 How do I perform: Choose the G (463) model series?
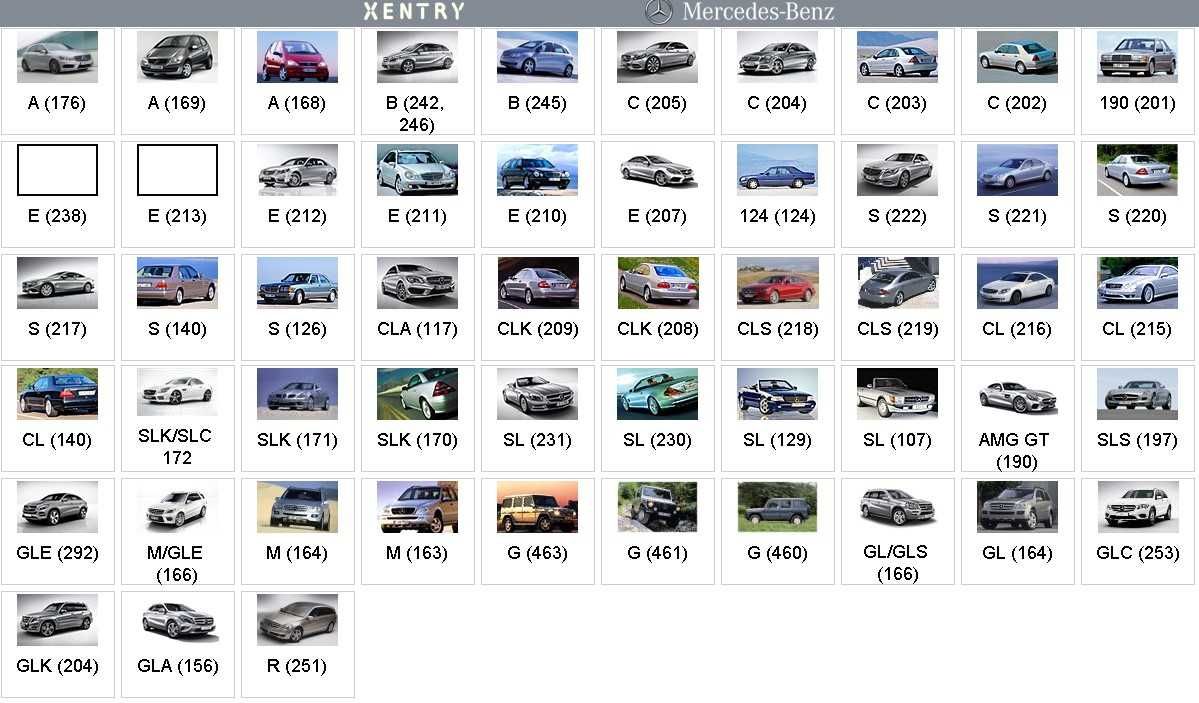(x=537, y=532)
